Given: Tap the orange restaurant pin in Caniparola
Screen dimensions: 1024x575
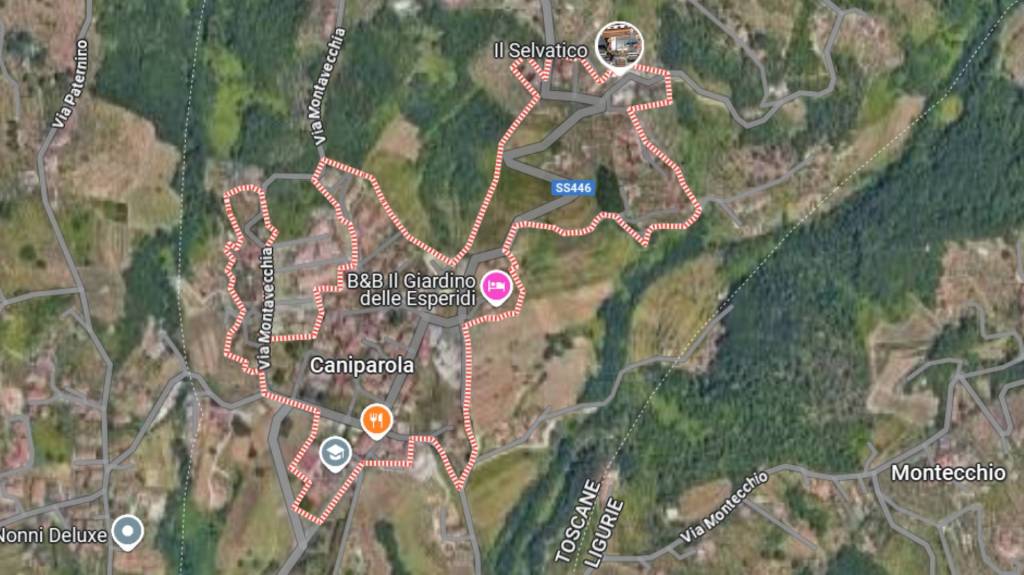Looking at the screenshot, I should (x=375, y=420).
